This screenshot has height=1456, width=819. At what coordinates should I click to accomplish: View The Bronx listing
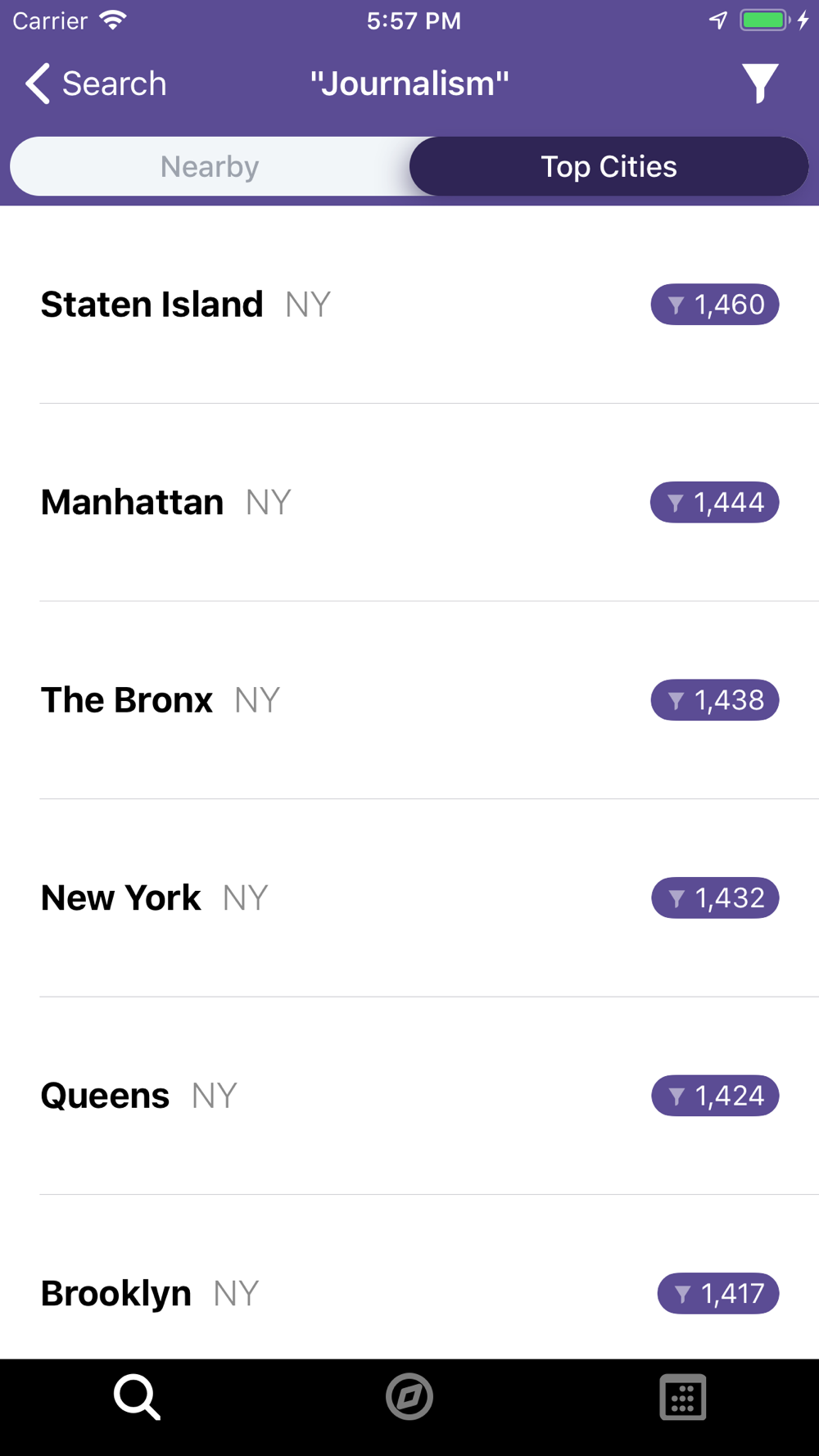click(409, 700)
